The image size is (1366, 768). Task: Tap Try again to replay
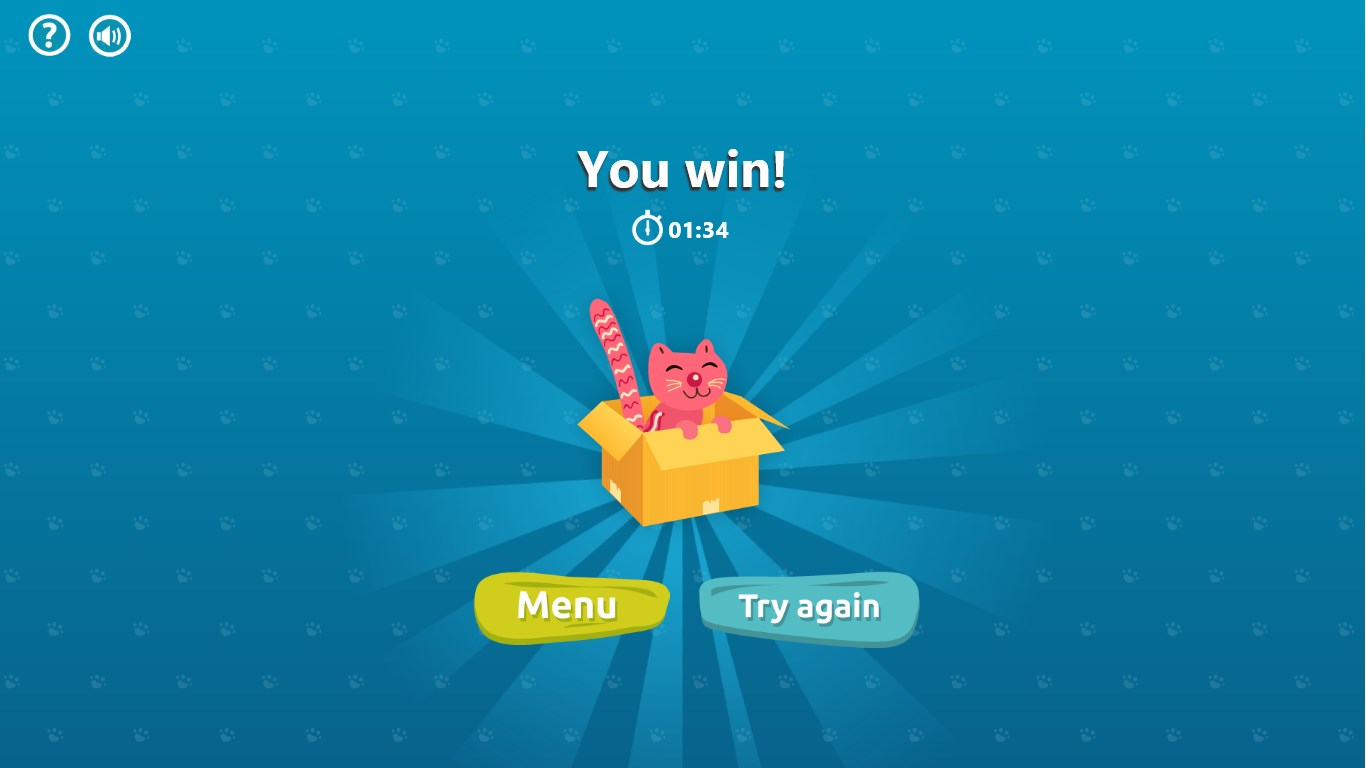click(808, 607)
